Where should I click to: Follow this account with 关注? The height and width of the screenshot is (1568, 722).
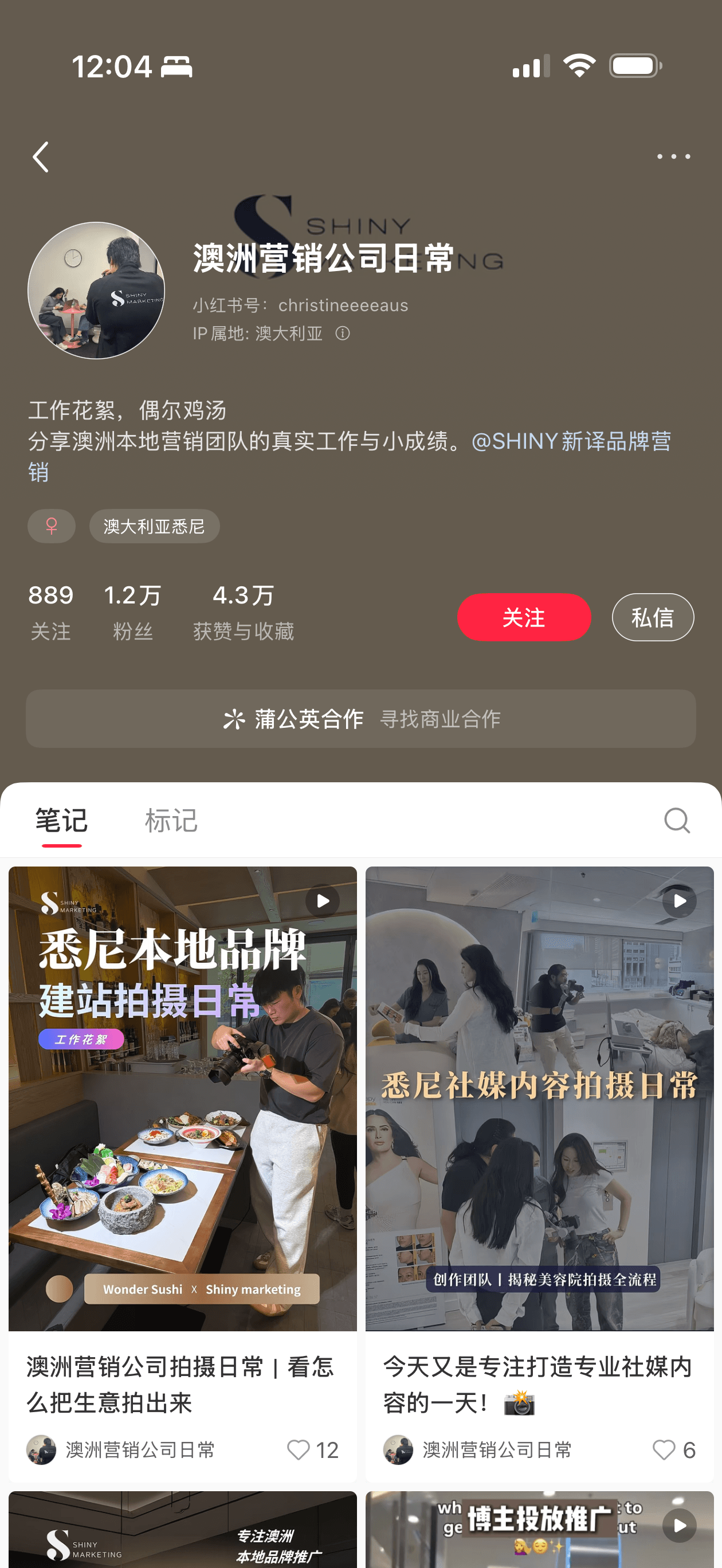(524, 617)
